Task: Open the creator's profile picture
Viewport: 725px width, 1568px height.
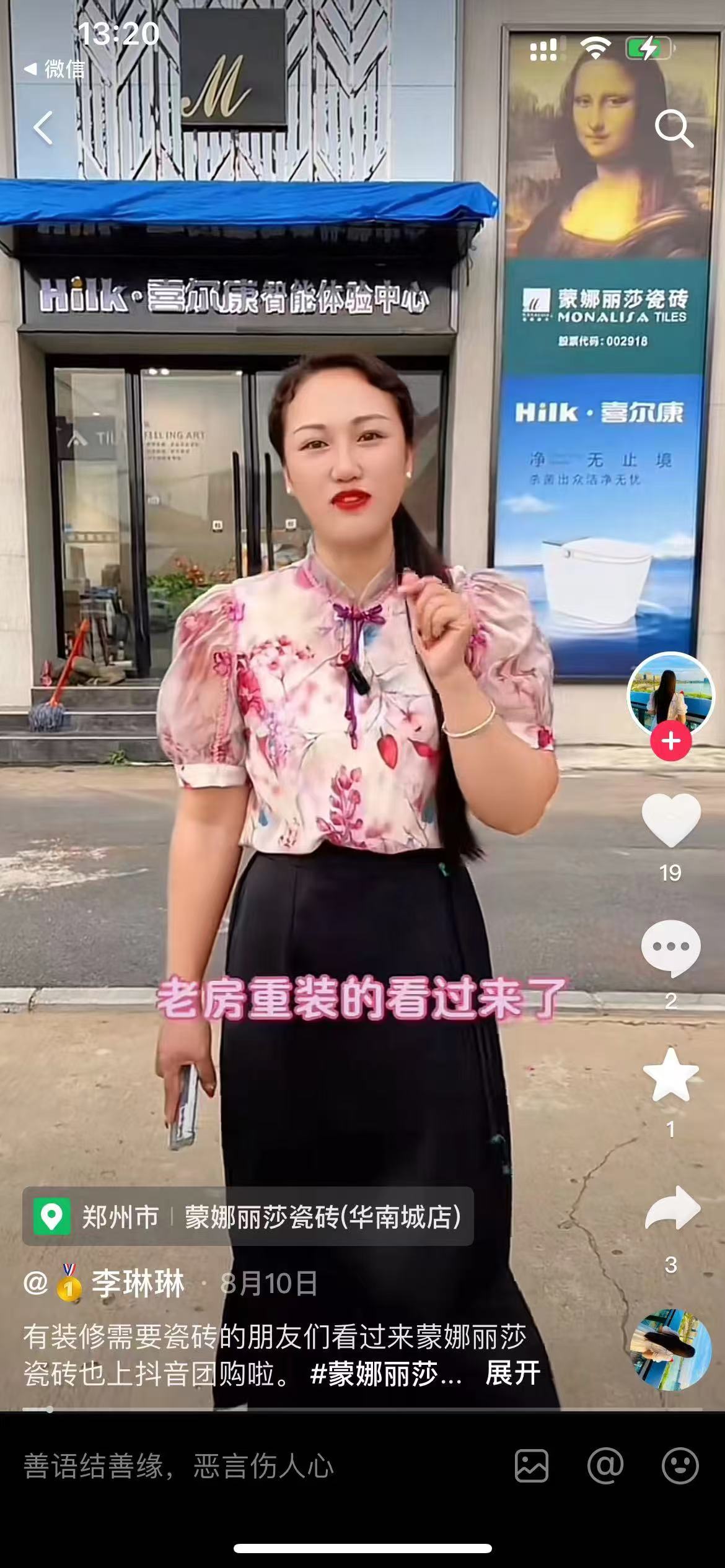Action: (x=670, y=695)
